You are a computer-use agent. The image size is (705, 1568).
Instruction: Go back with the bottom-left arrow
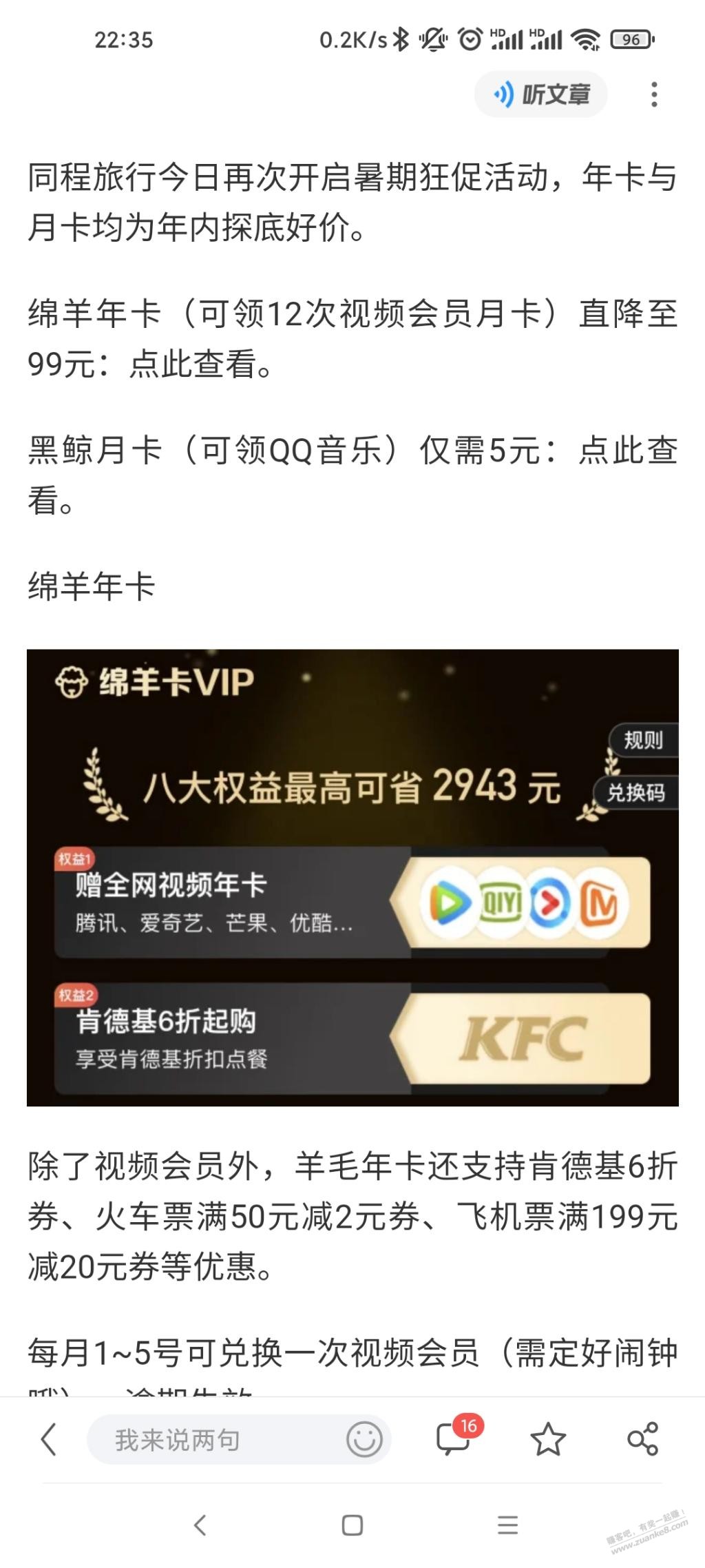48,1440
